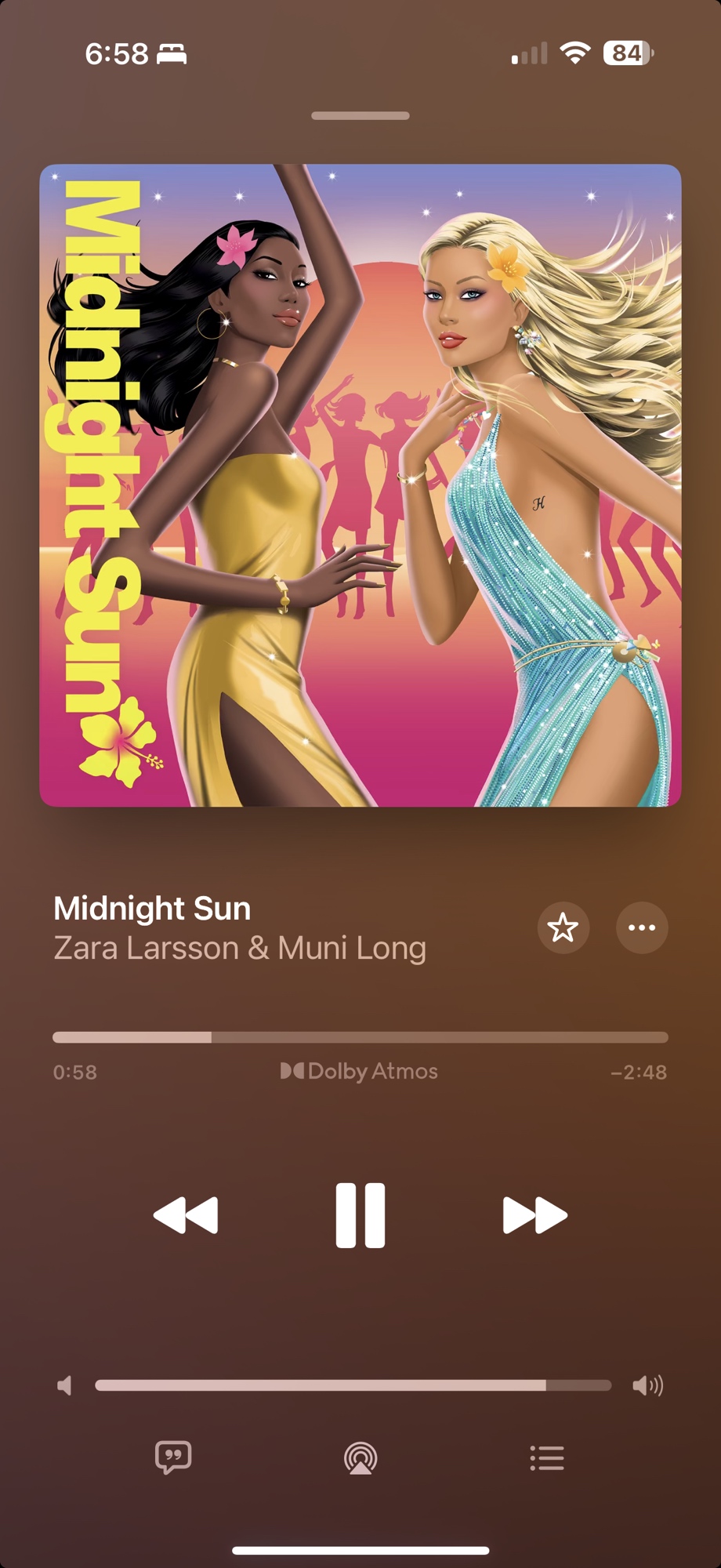
Task: Open artist Zara Larsson & Muni Long
Action: click(240, 949)
